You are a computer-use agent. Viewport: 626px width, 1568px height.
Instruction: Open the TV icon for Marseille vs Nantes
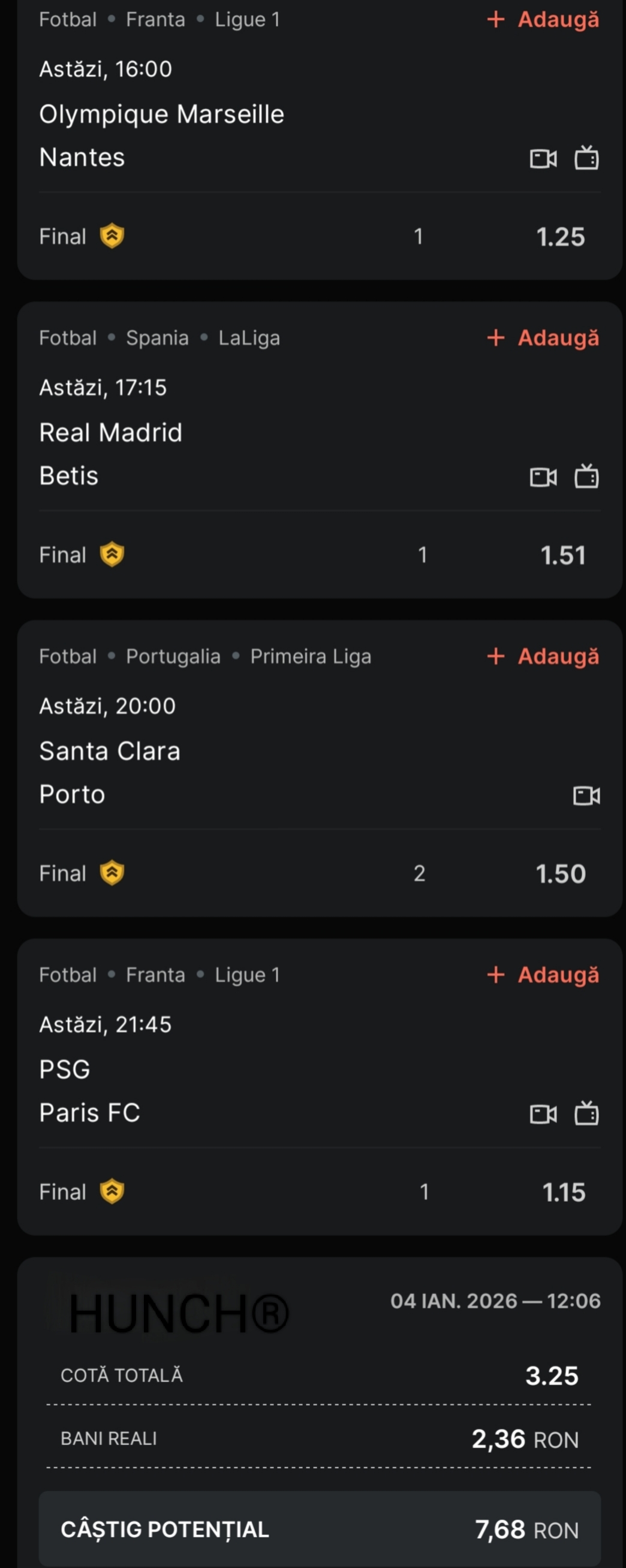click(586, 158)
